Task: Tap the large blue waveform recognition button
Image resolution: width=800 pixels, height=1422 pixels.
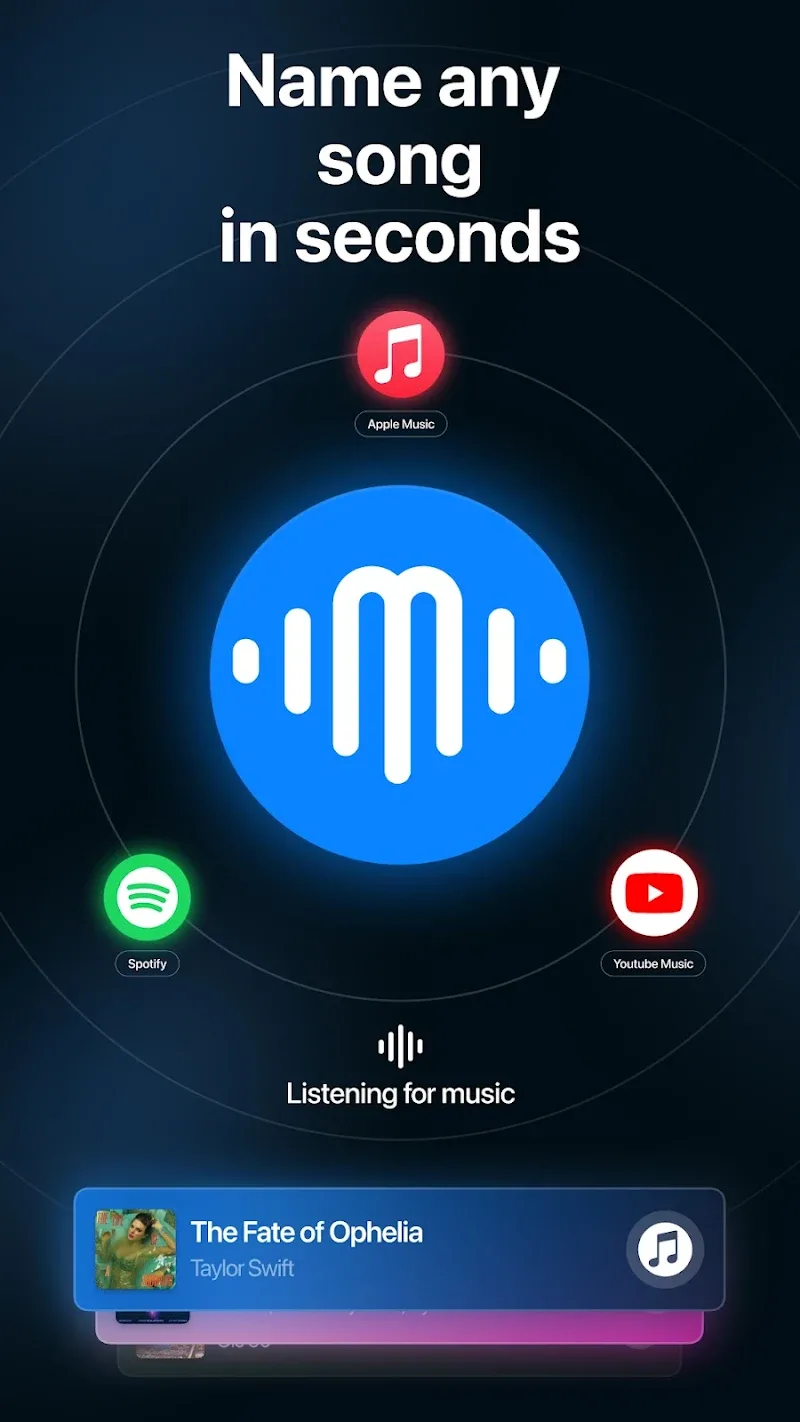Action: pyautogui.click(x=400, y=670)
